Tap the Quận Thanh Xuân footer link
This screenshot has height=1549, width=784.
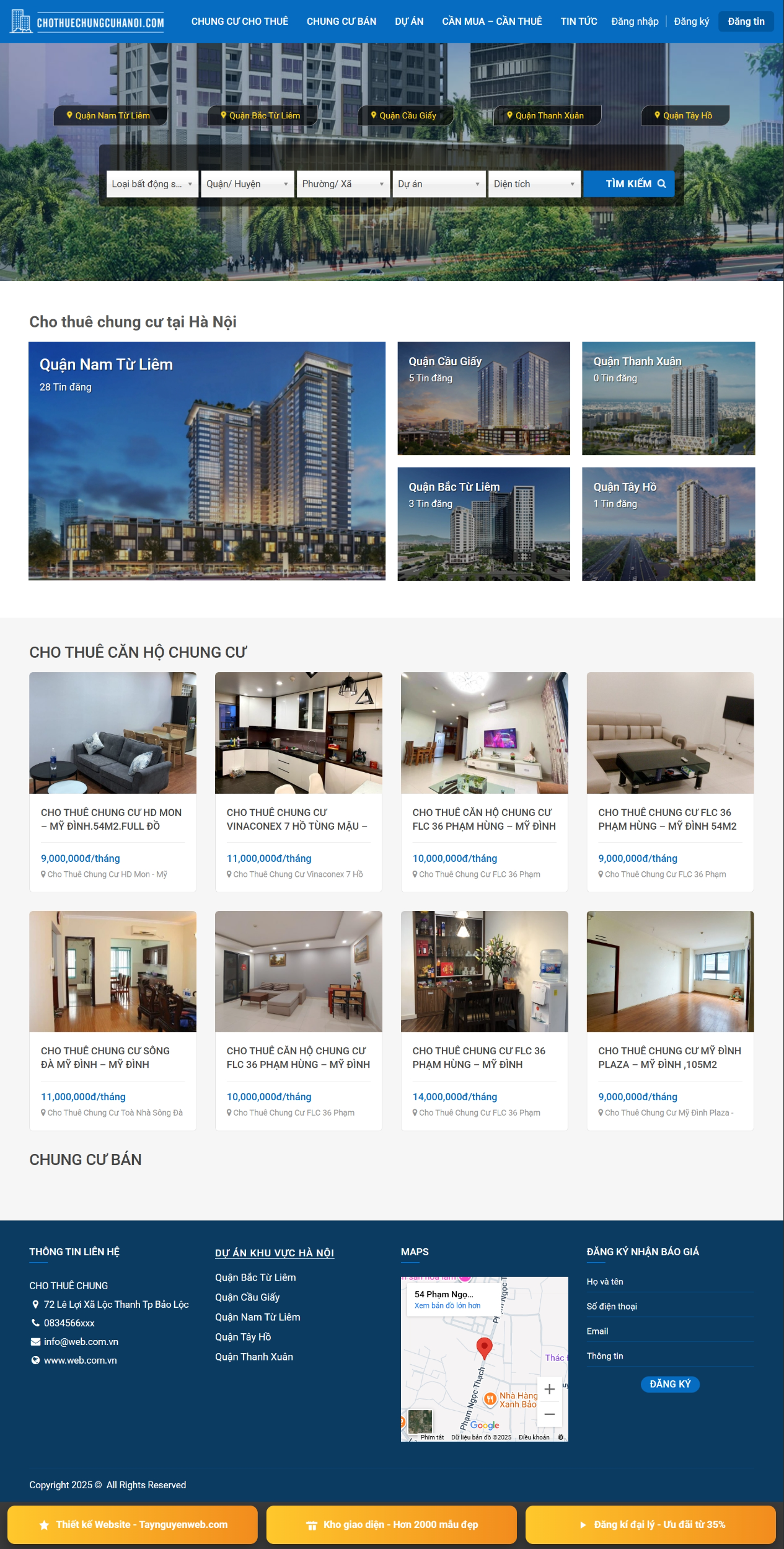[x=254, y=1357]
